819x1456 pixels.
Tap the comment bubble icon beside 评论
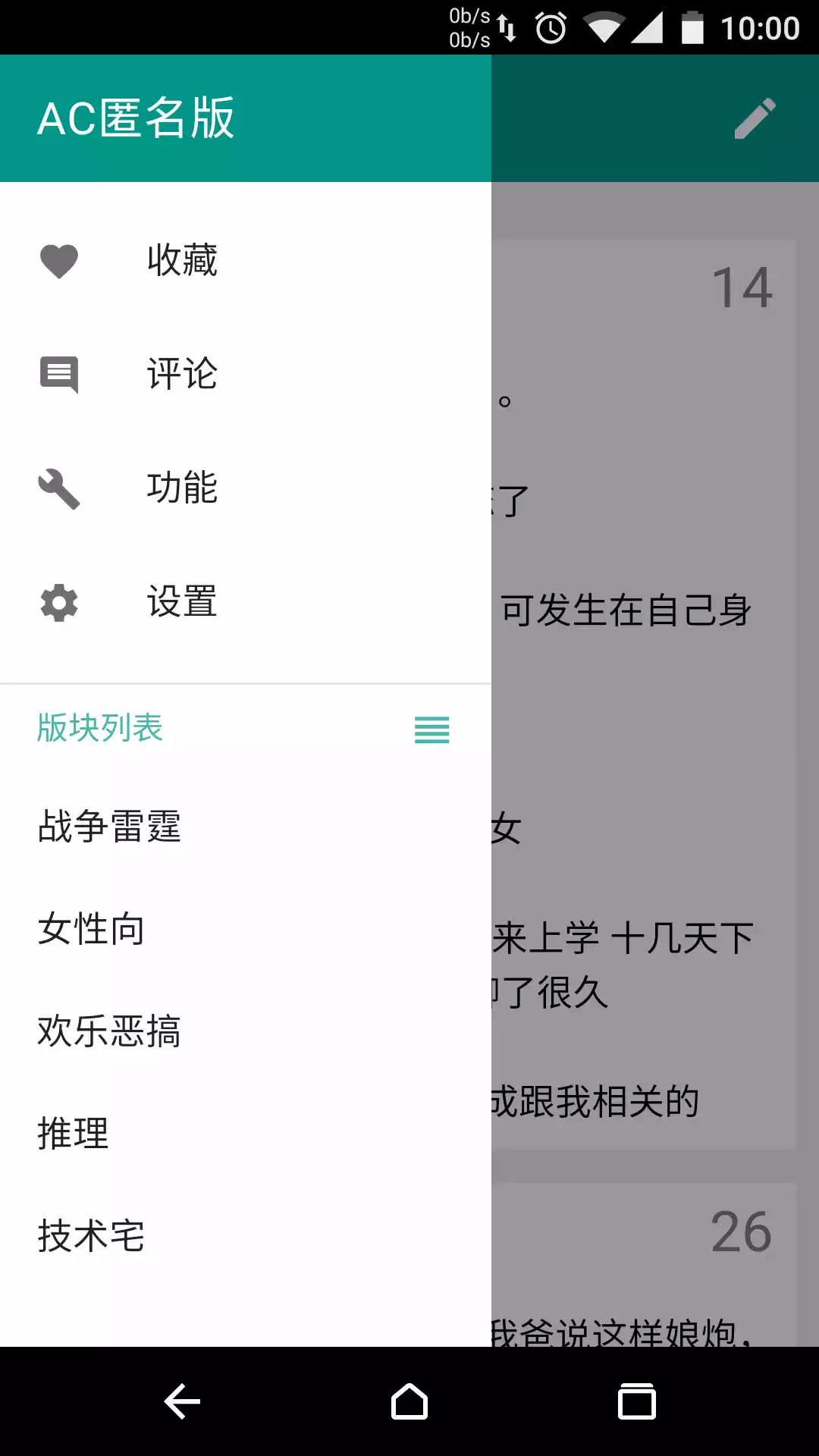point(59,374)
